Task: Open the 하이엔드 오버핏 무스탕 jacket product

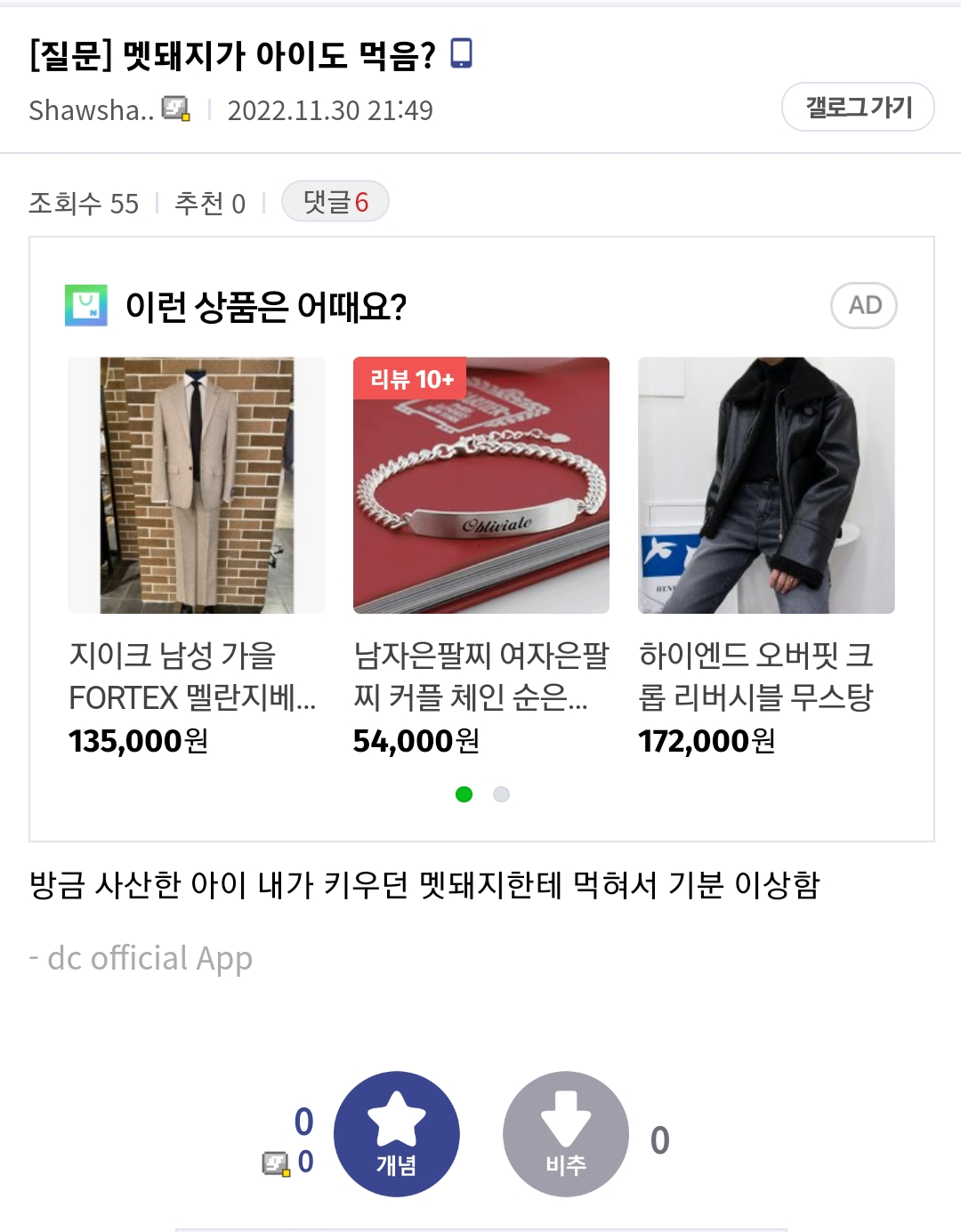Action: (x=766, y=486)
